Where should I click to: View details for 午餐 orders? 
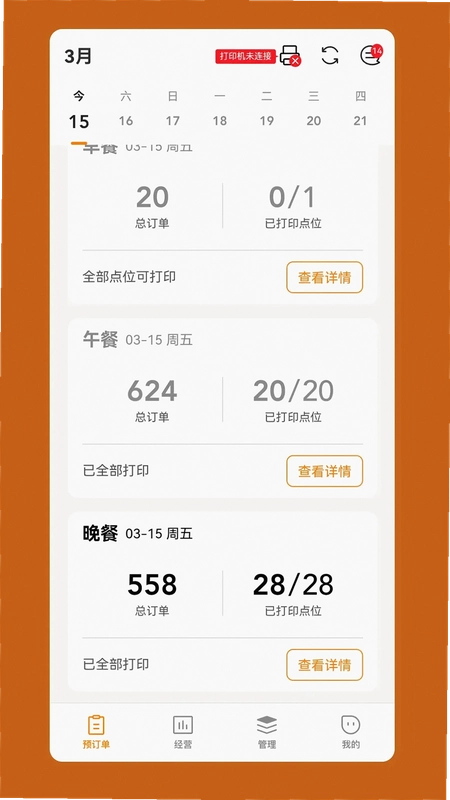(x=324, y=471)
